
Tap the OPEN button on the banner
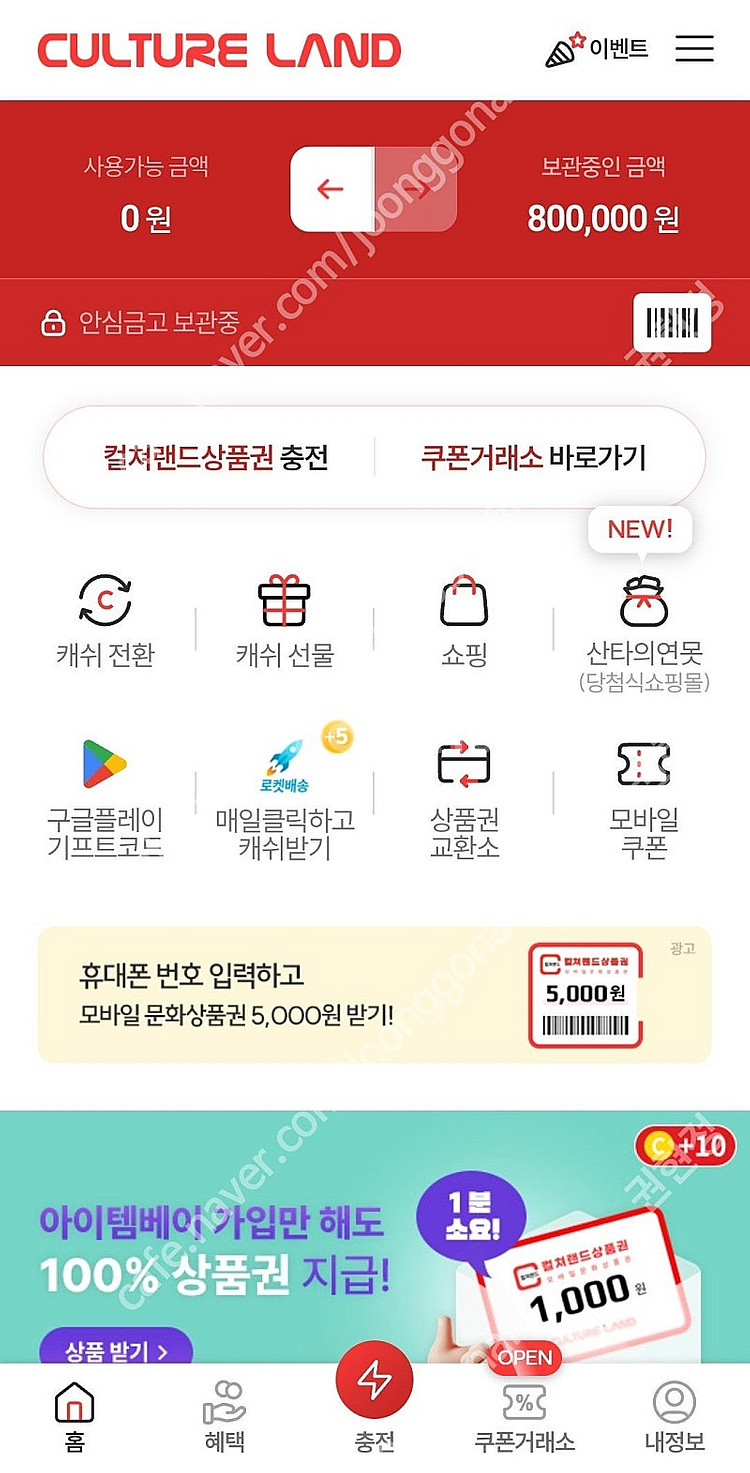pos(525,1358)
